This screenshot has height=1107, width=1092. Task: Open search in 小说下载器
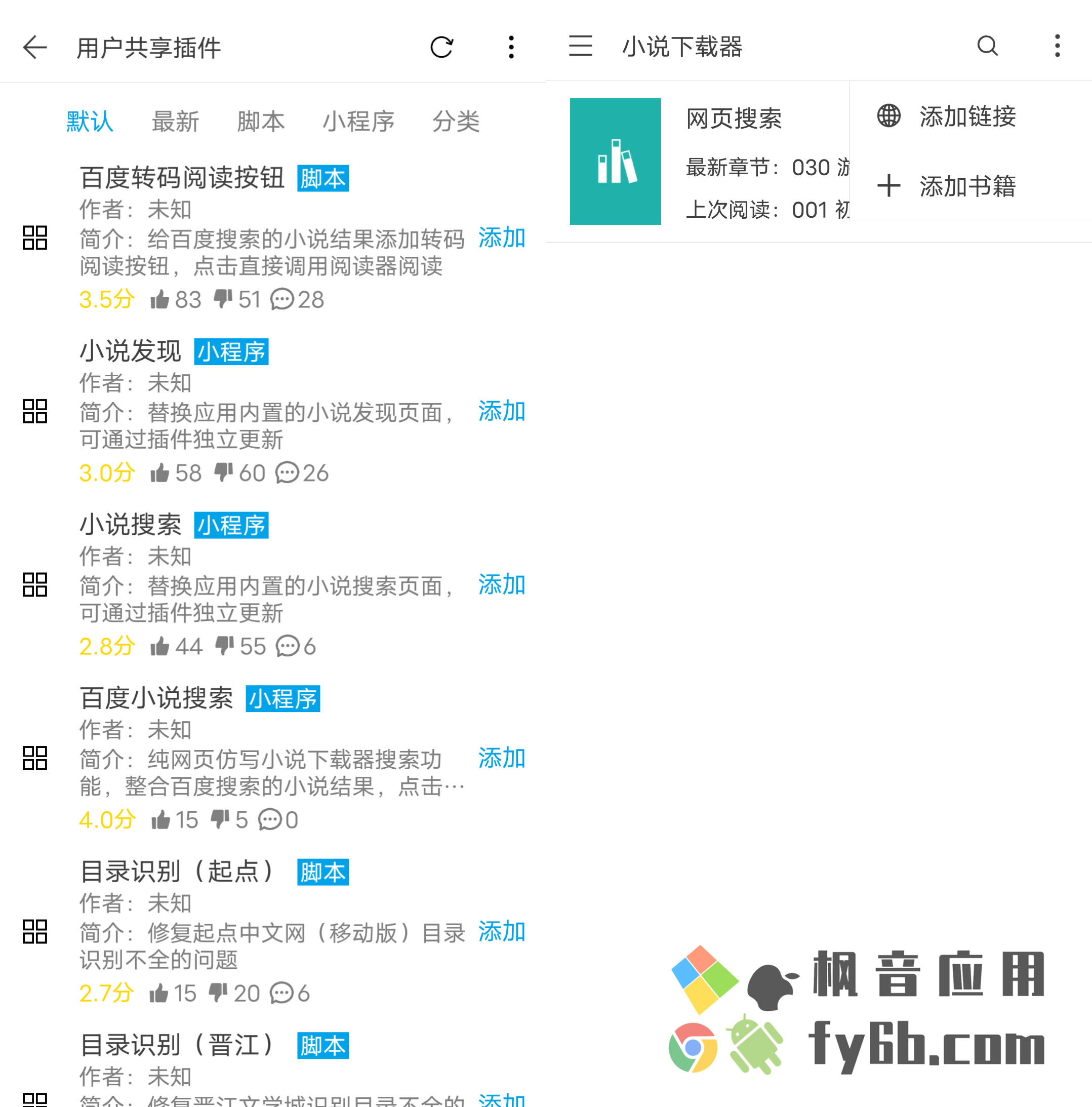click(x=987, y=46)
